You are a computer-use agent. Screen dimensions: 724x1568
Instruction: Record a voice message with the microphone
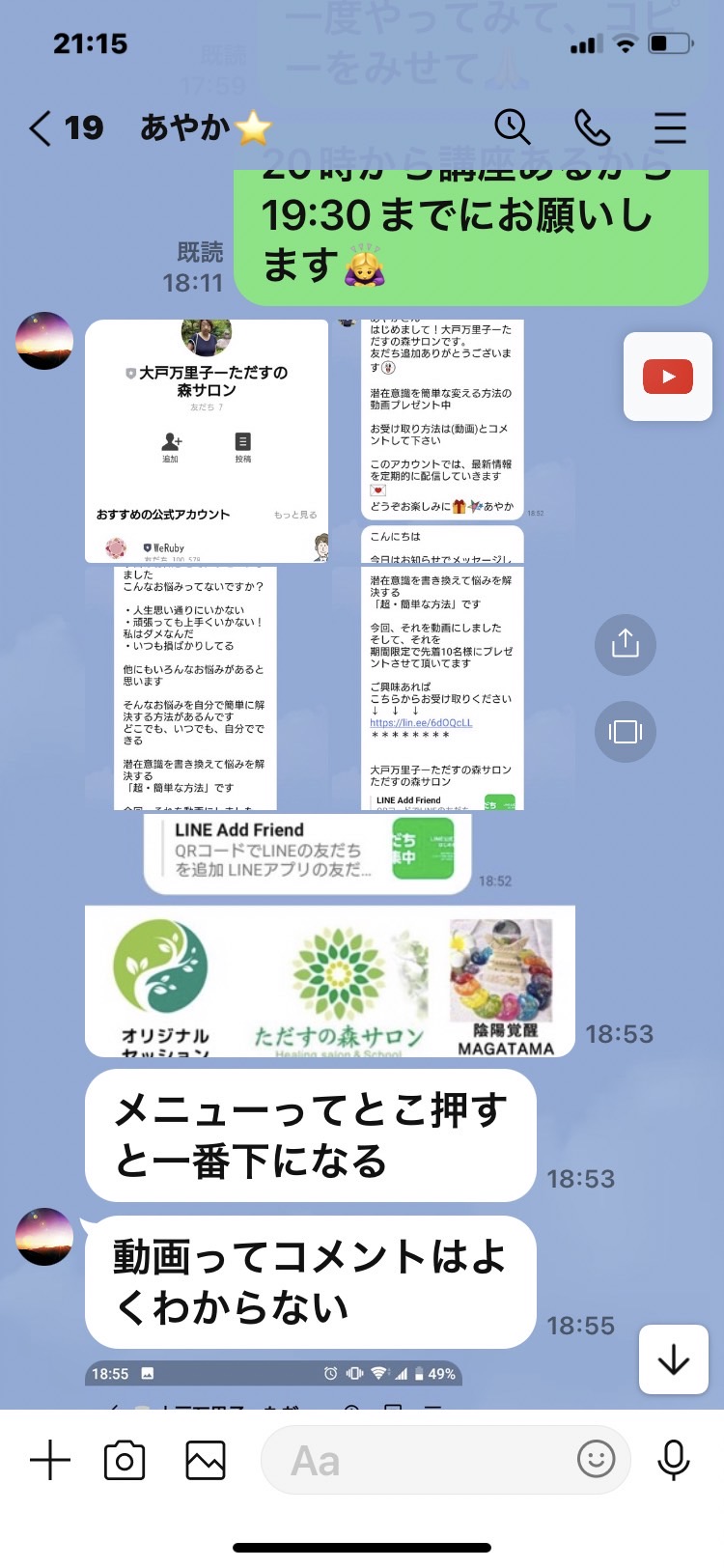(674, 1460)
